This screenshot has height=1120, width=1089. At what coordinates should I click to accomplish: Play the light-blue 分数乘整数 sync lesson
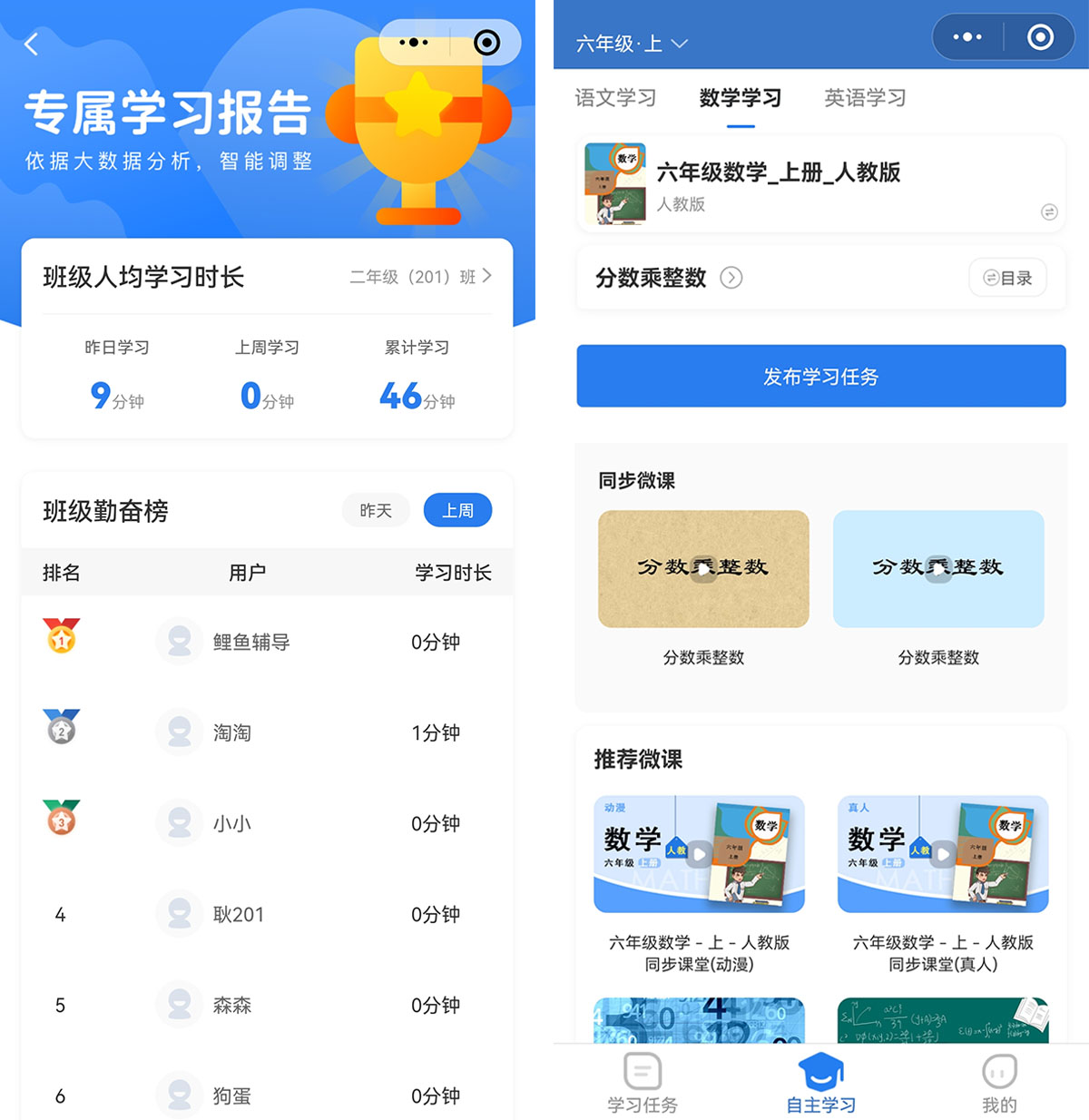(938, 569)
